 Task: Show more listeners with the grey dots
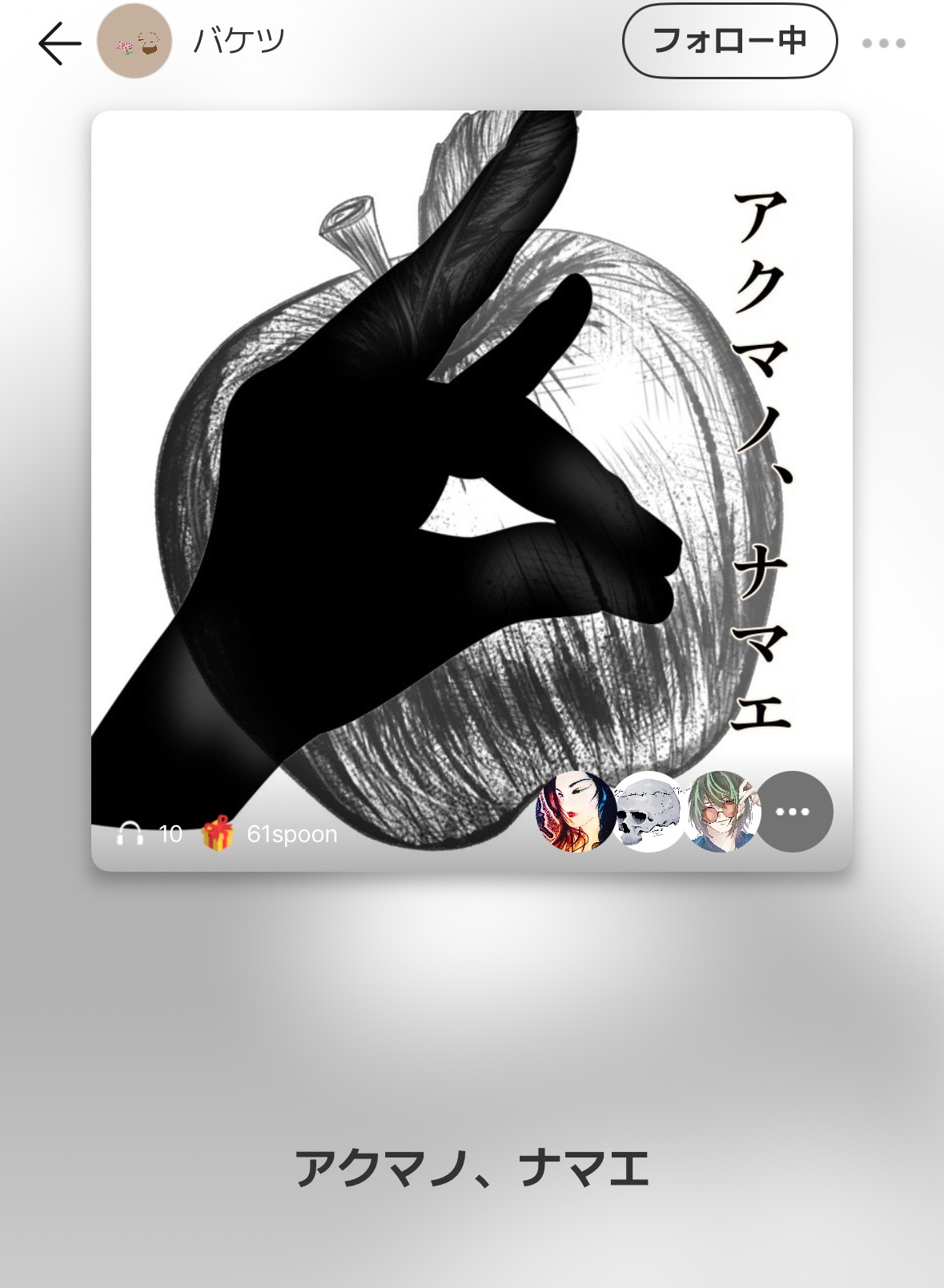pos(793,811)
